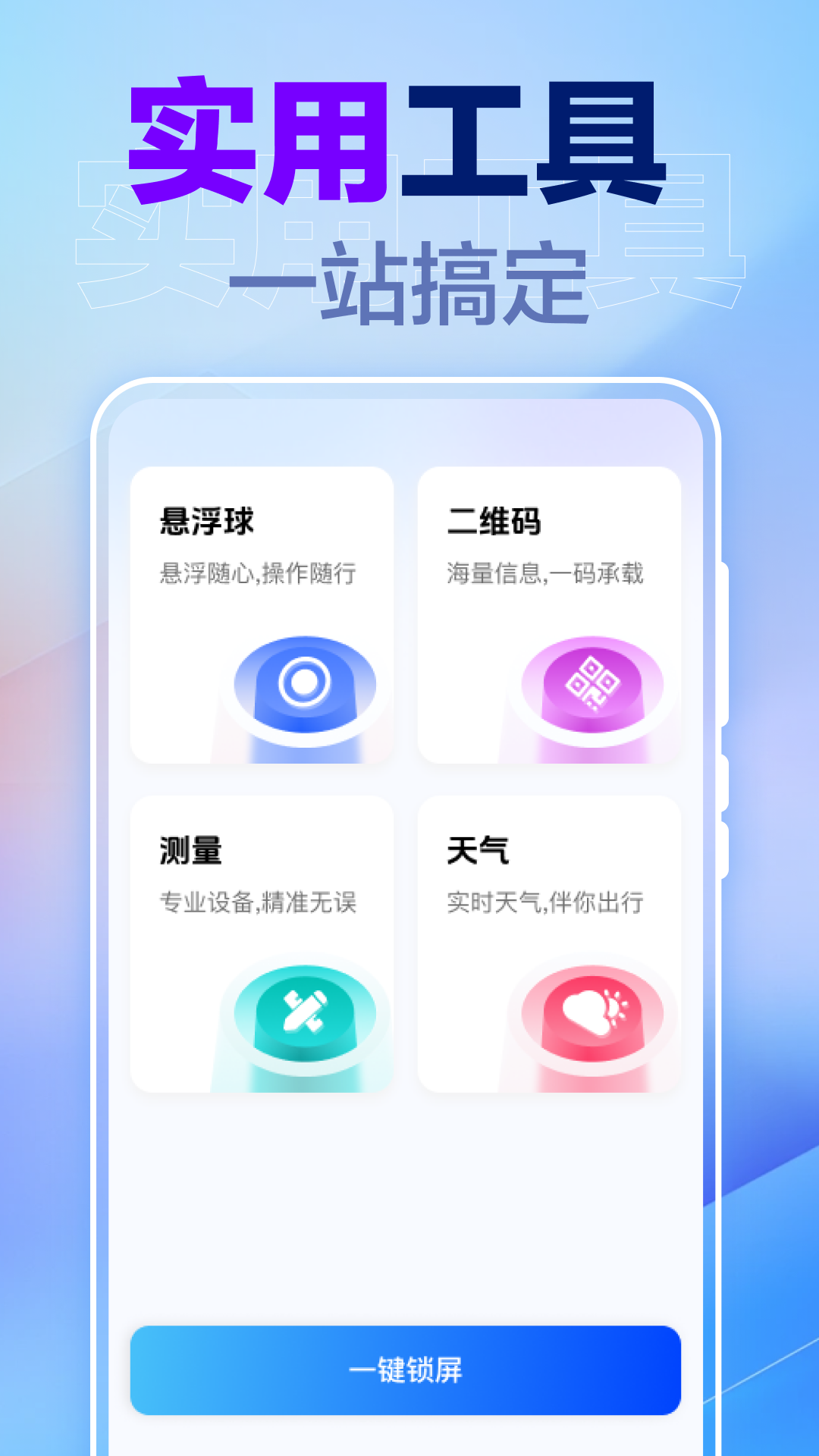The image size is (819, 1456).
Task: Open the 二维码 tool card
Action: (550, 614)
